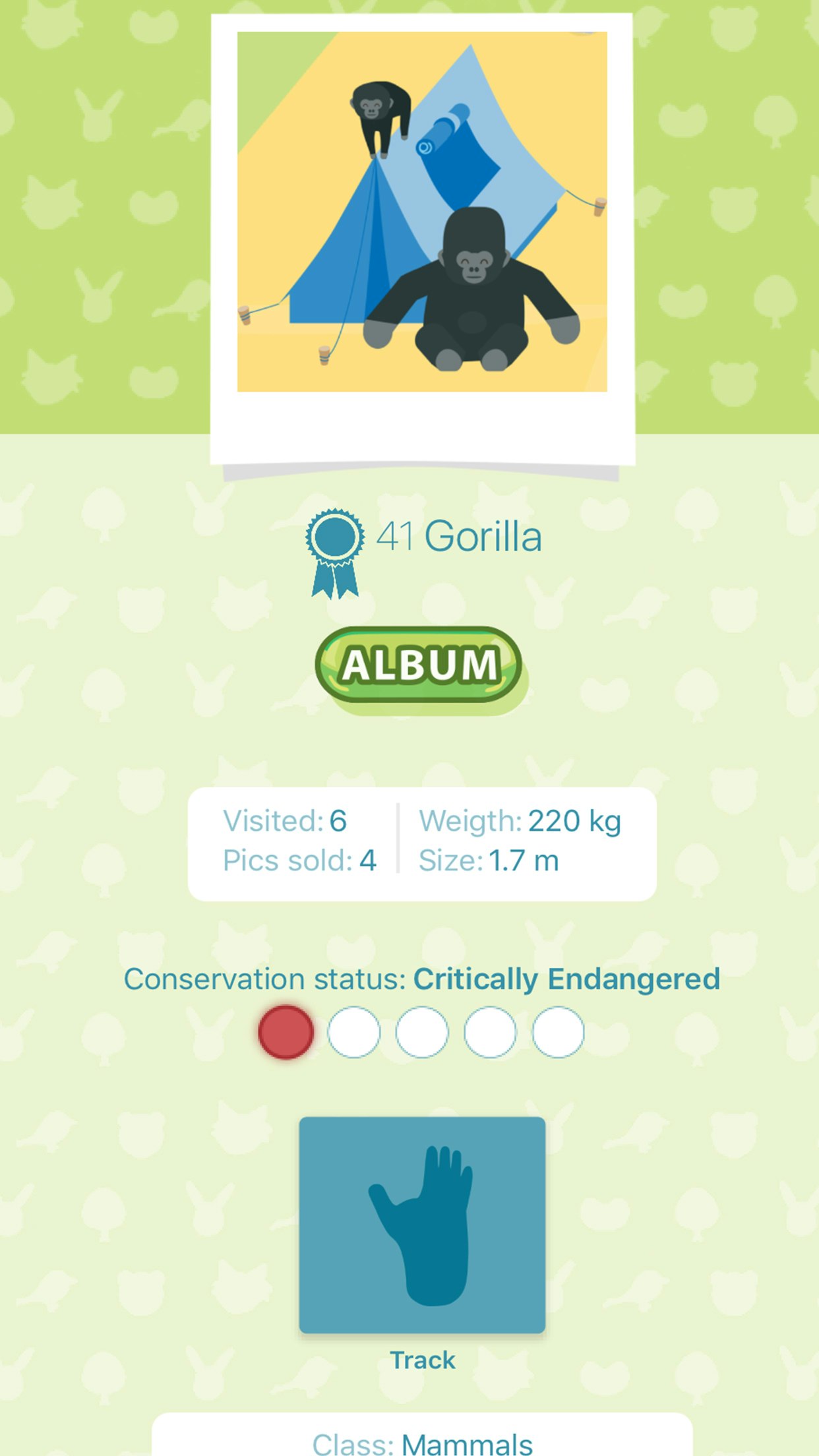Click the third white status circle
Screen dimensions: 819x1456
click(422, 1032)
